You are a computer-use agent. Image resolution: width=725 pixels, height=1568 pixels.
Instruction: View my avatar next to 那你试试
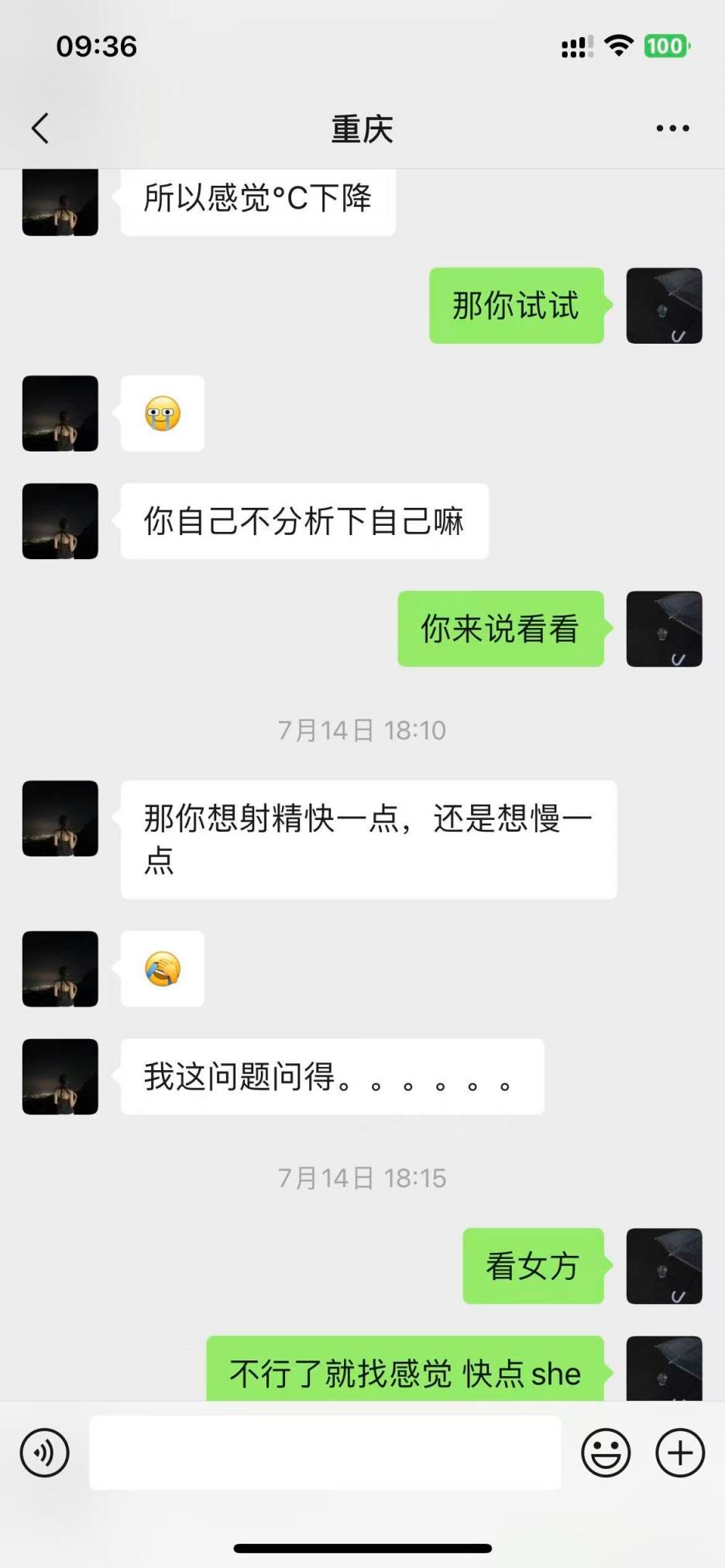(x=664, y=306)
